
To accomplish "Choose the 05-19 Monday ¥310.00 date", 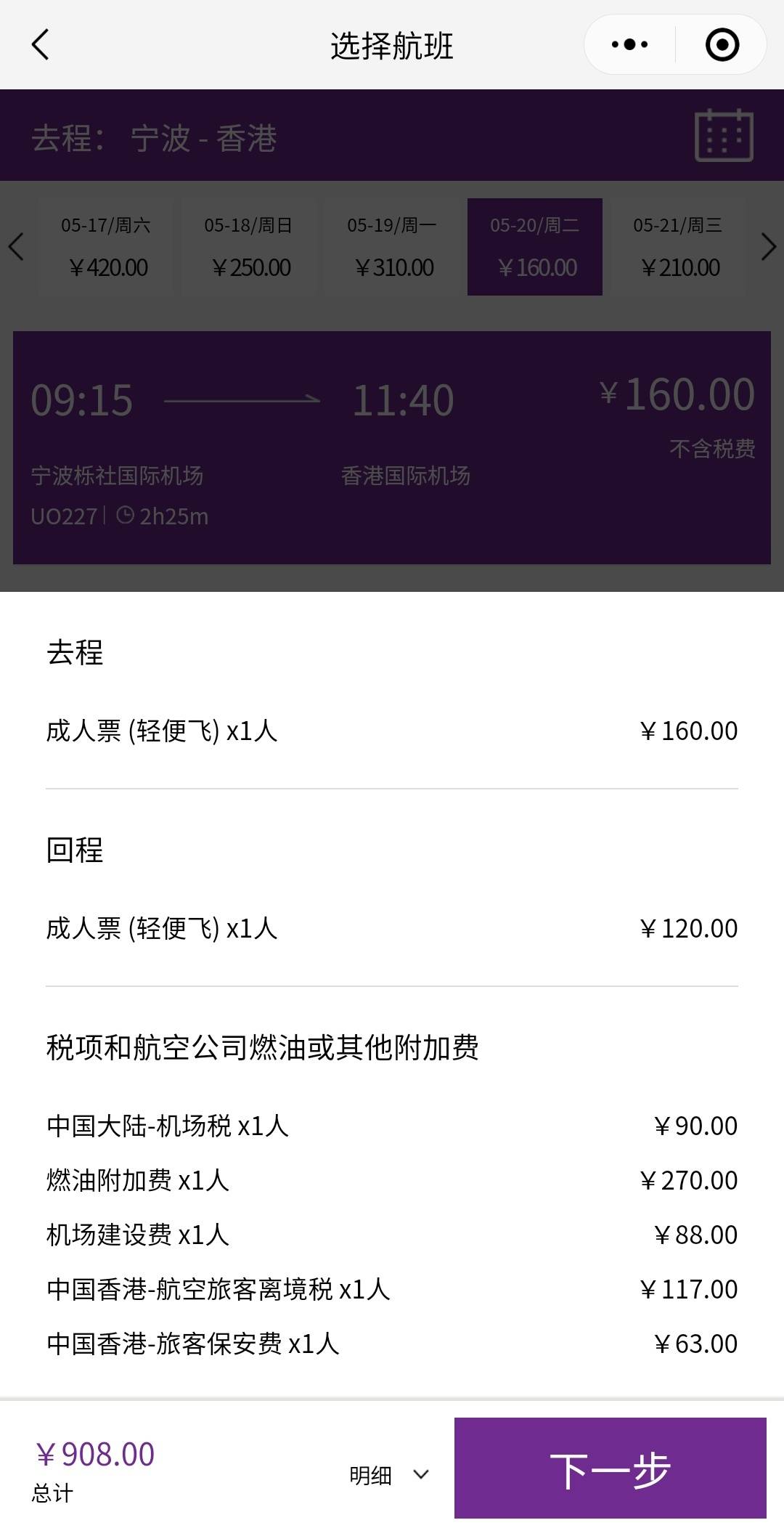I will pos(393,247).
